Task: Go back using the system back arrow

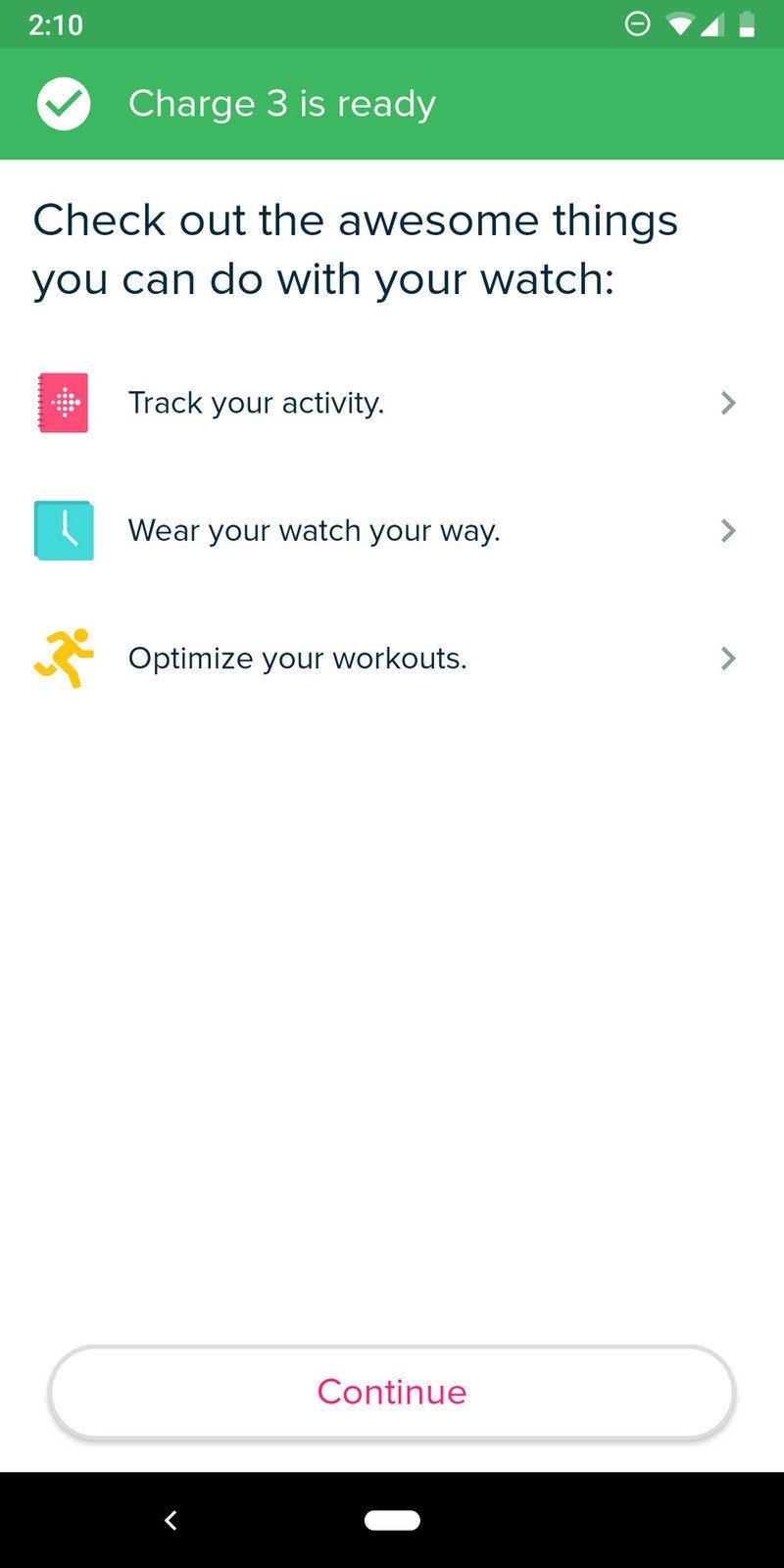Action: click(x=171, y=1520)
